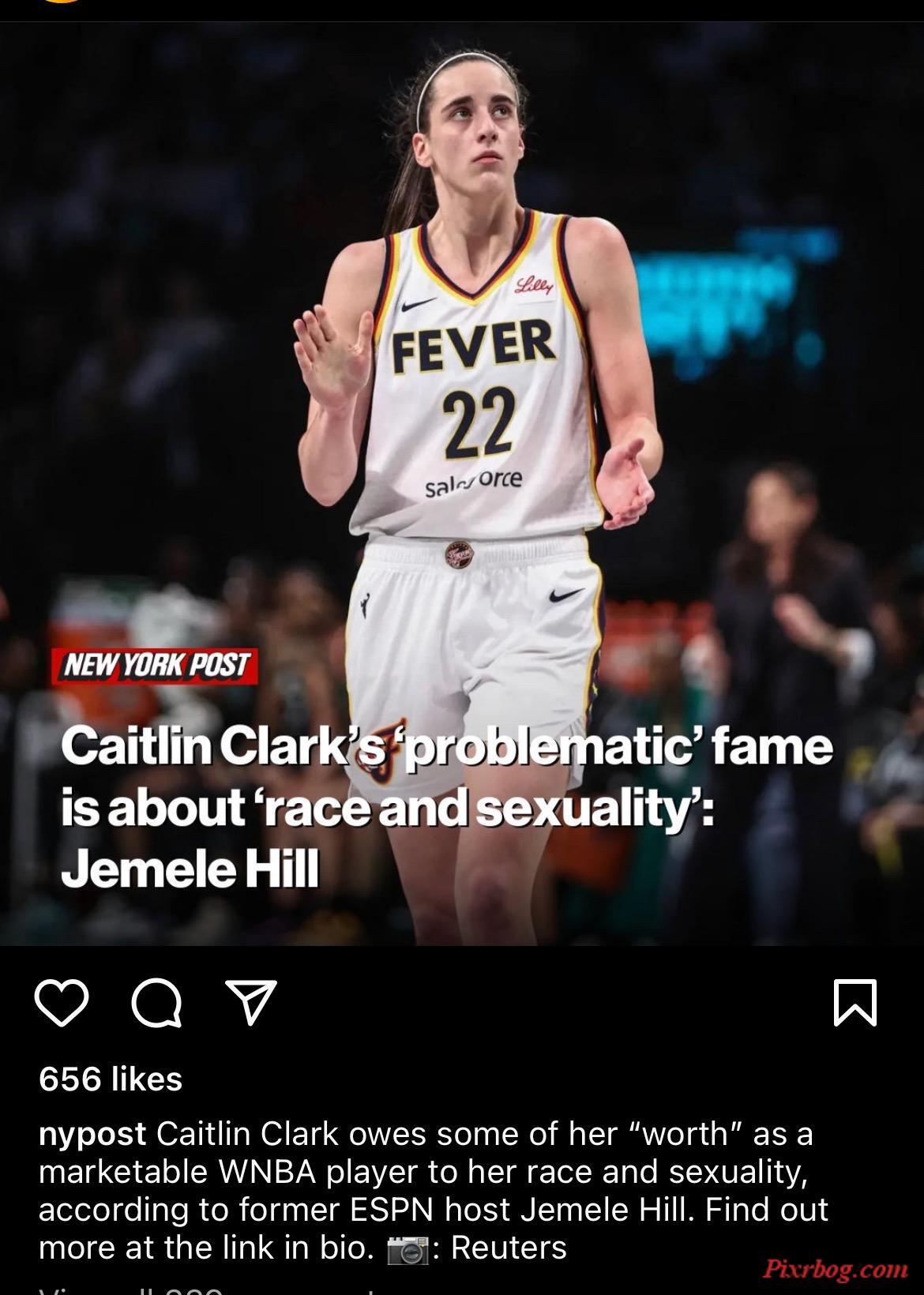Open the nypost profile from the caption

coord(92,1134)
